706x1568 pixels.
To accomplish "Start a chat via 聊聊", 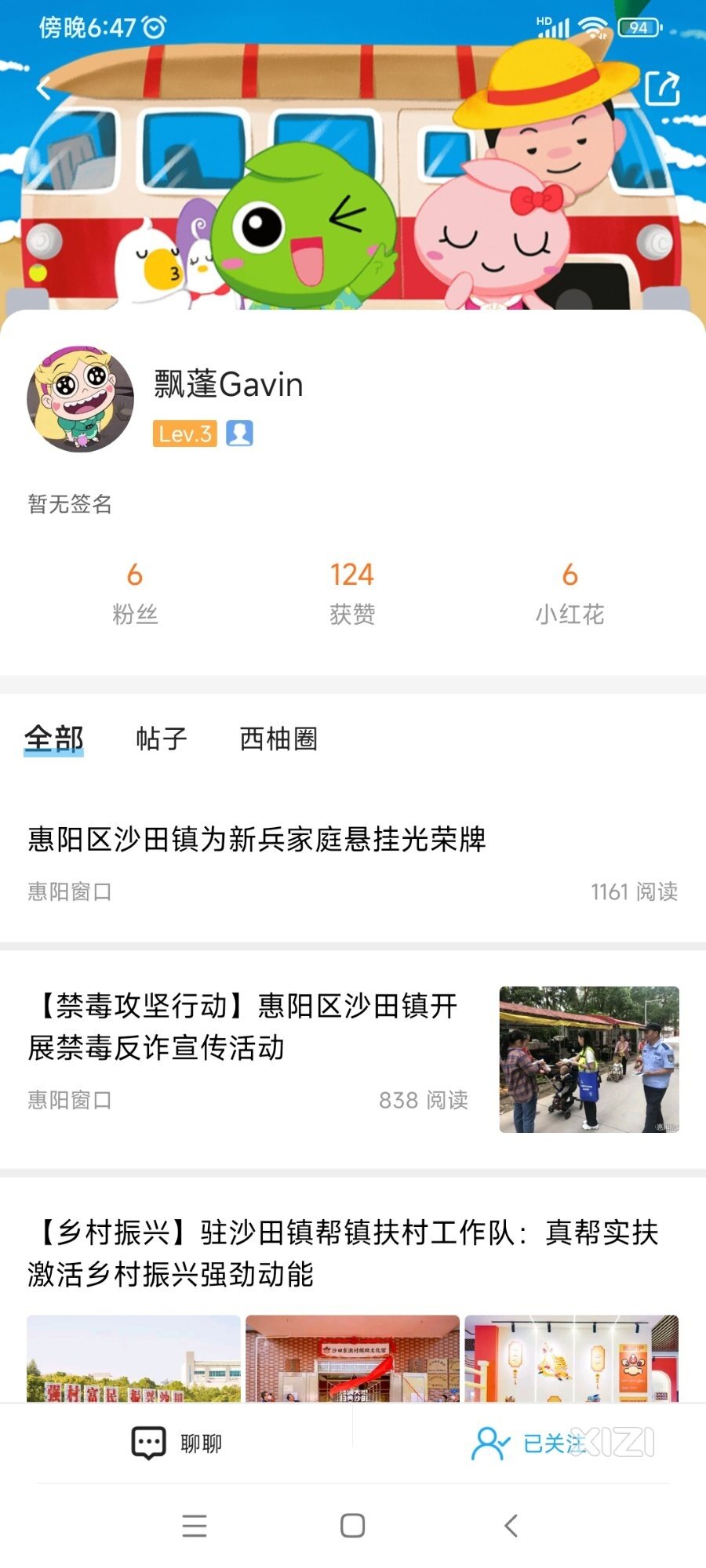I will click(176, 1443).
